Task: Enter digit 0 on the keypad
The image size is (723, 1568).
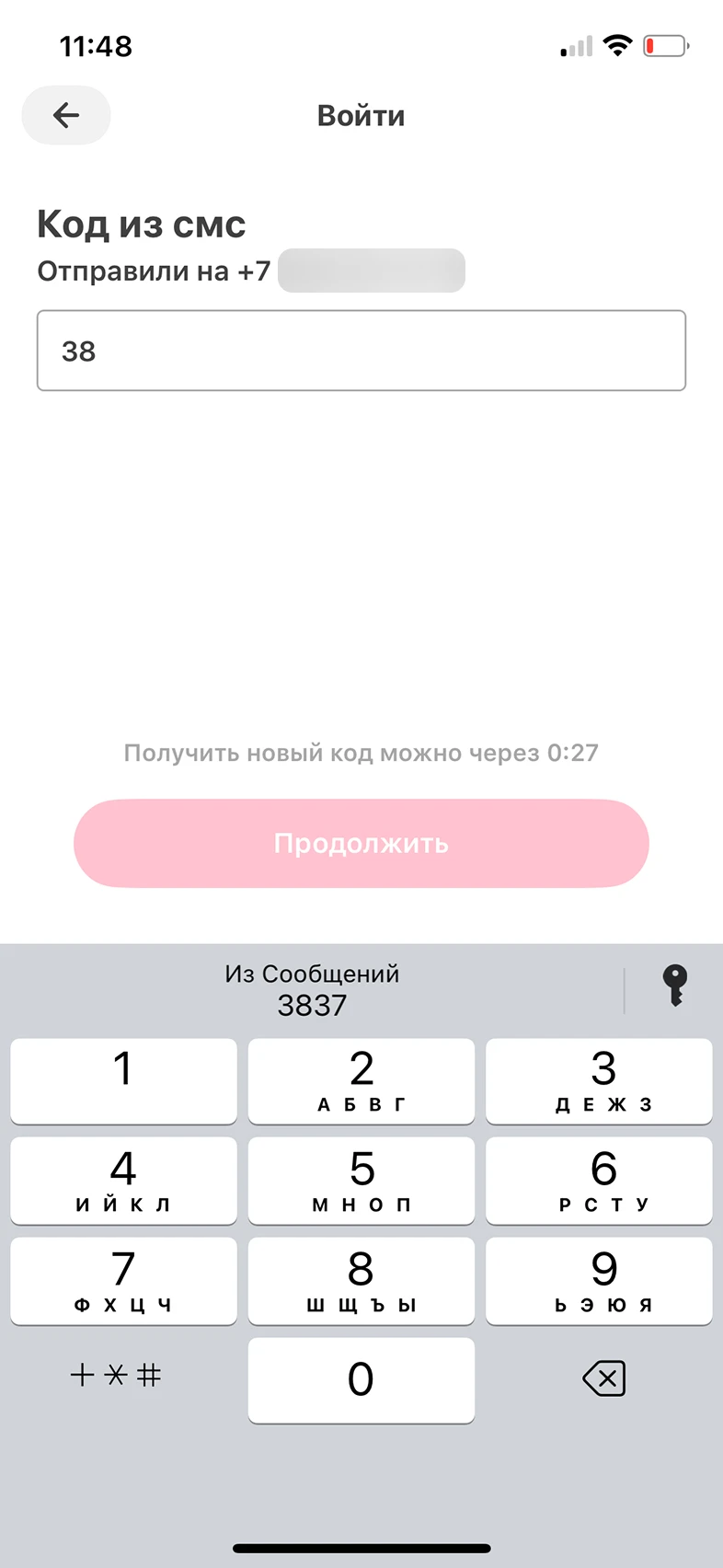Action: [x=361, y=1379]
